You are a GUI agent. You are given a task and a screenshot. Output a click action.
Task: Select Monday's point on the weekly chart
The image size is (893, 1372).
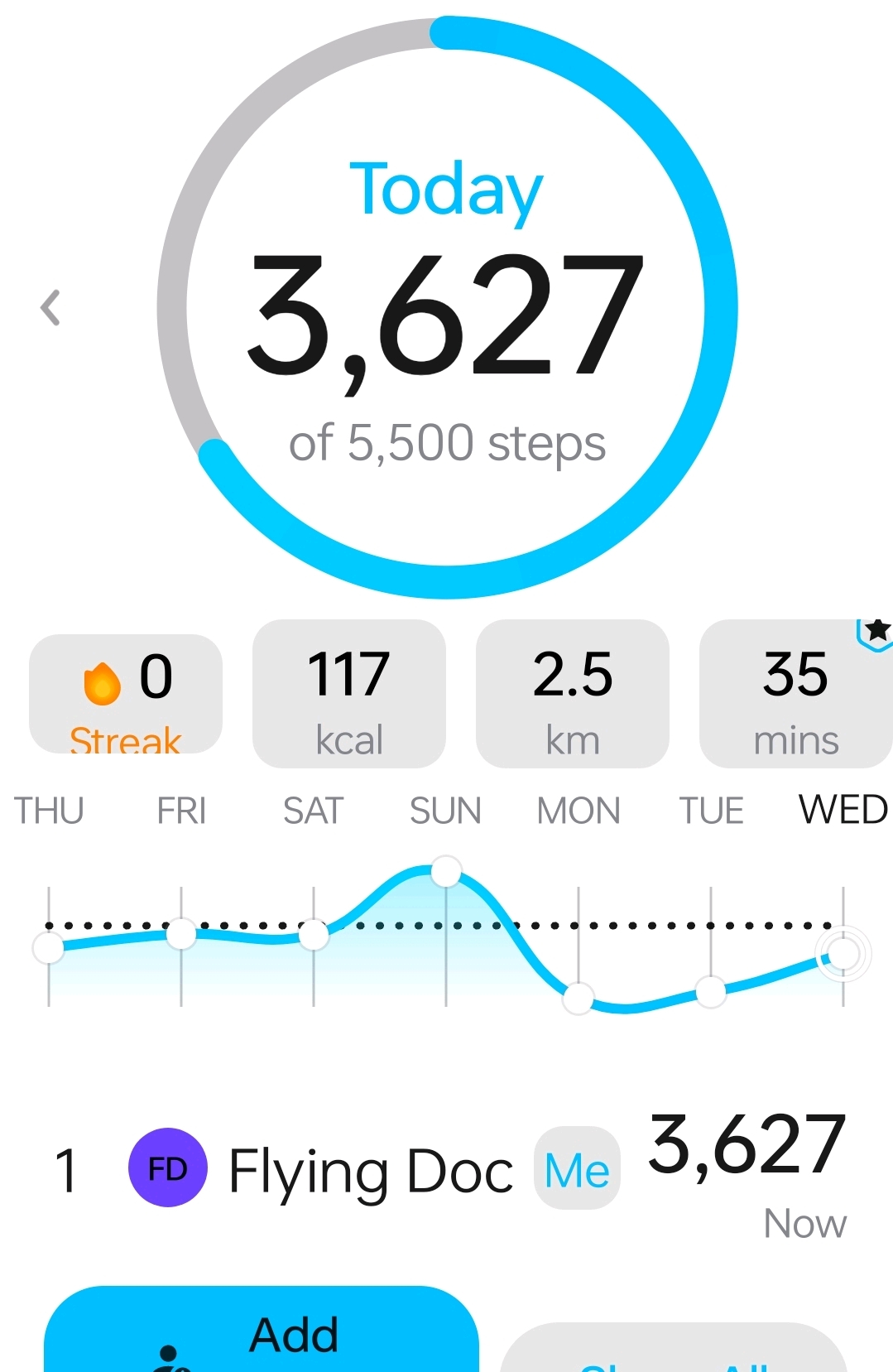click(579, 998)
